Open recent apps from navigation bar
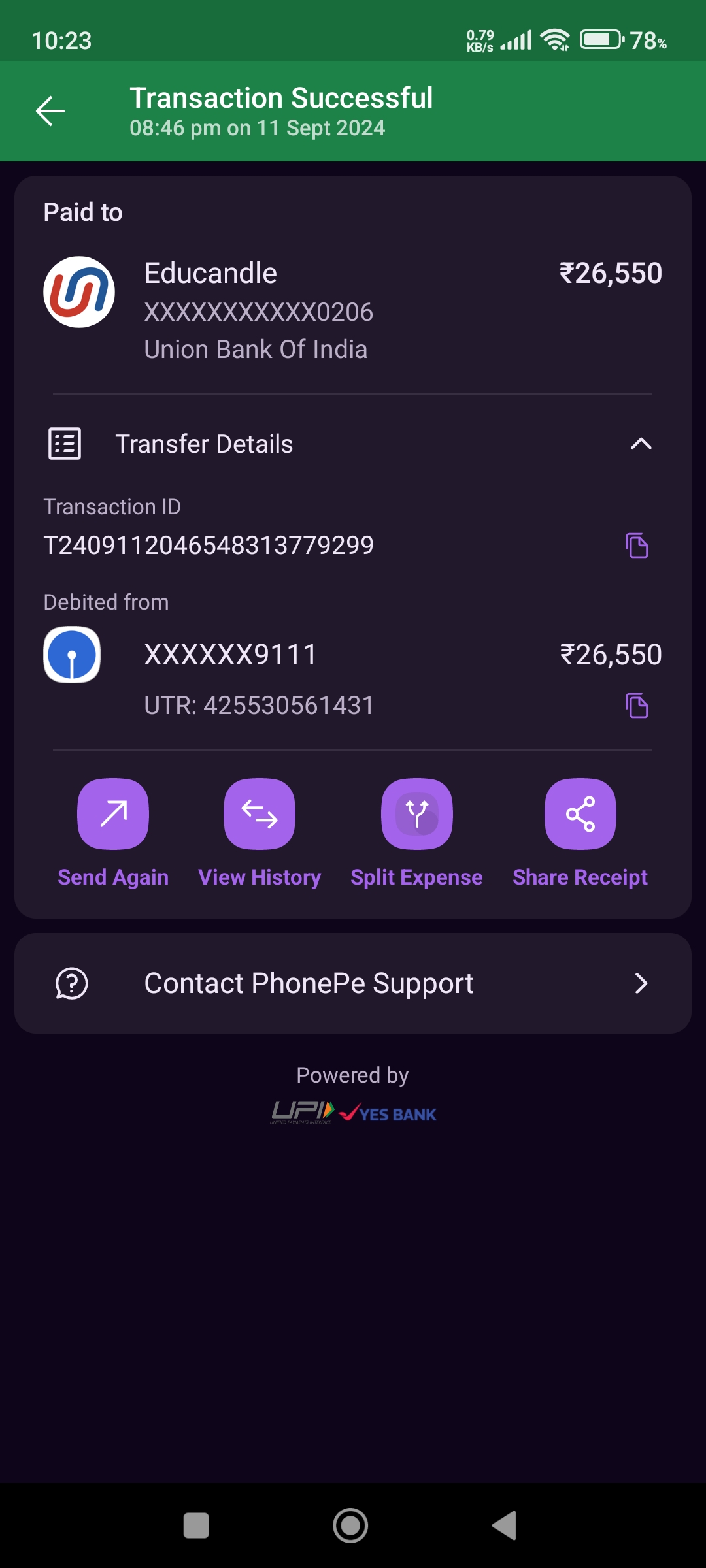 point(196,1526)
